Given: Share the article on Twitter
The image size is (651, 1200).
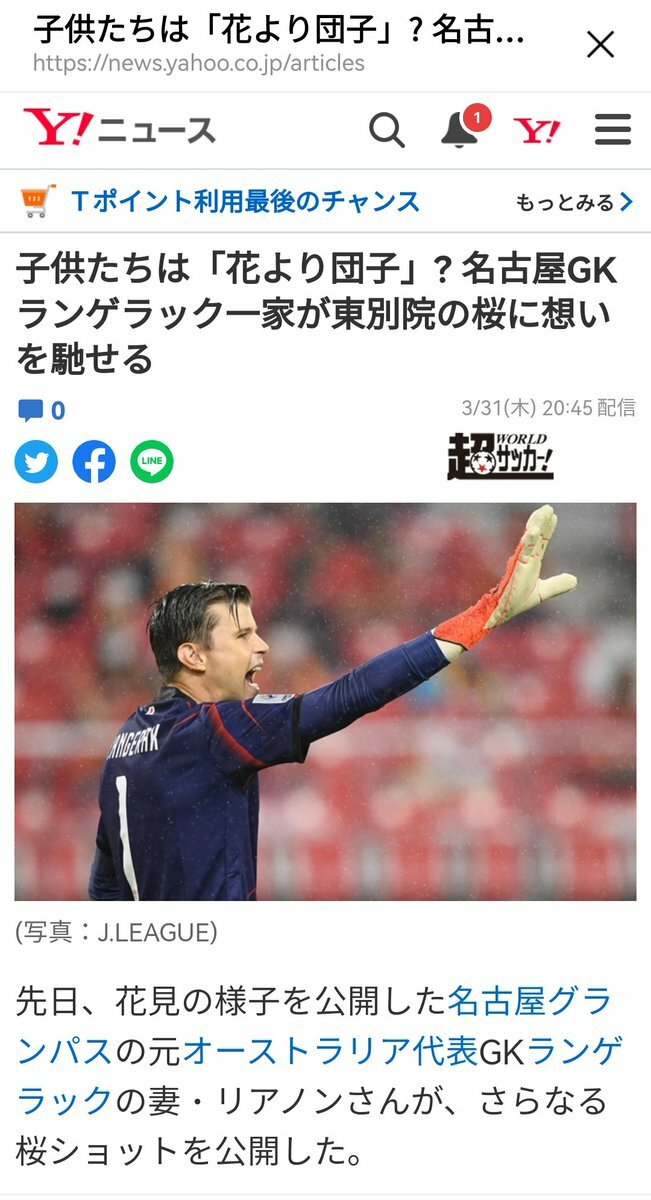Looking at the screenshot, I should coord(36,462).
